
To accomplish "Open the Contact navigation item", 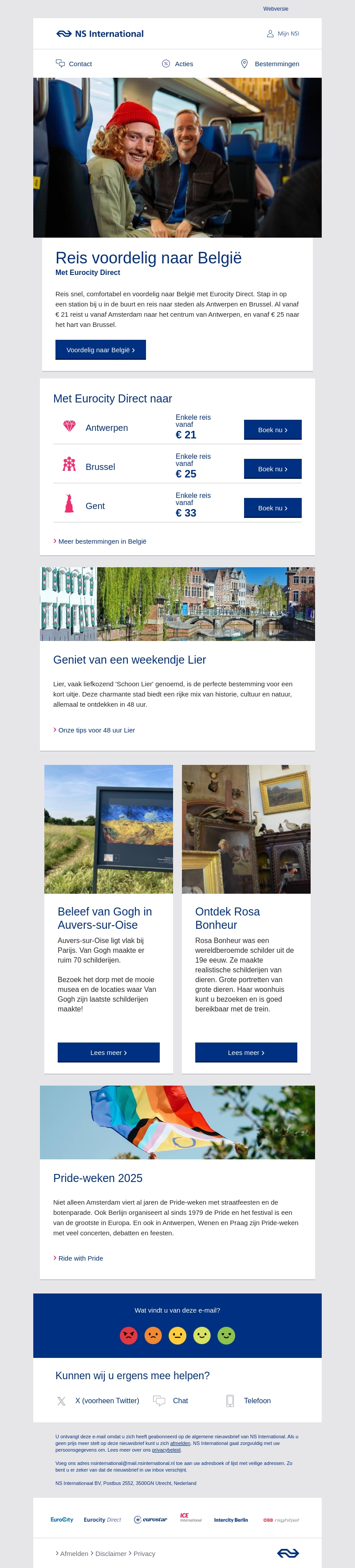I will (x=74, y=64).
